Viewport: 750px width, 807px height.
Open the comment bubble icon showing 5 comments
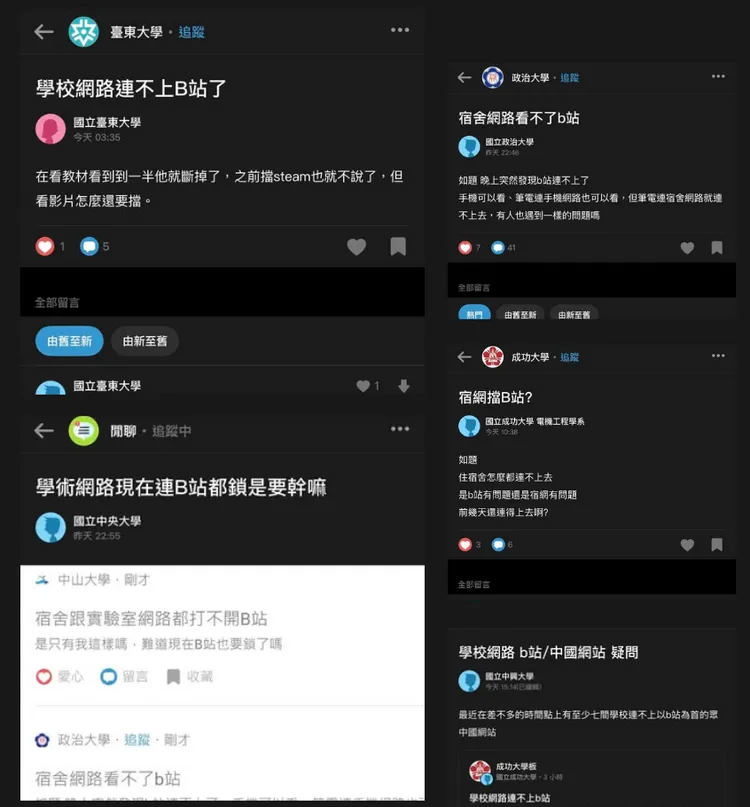click(x=93, y=246)
